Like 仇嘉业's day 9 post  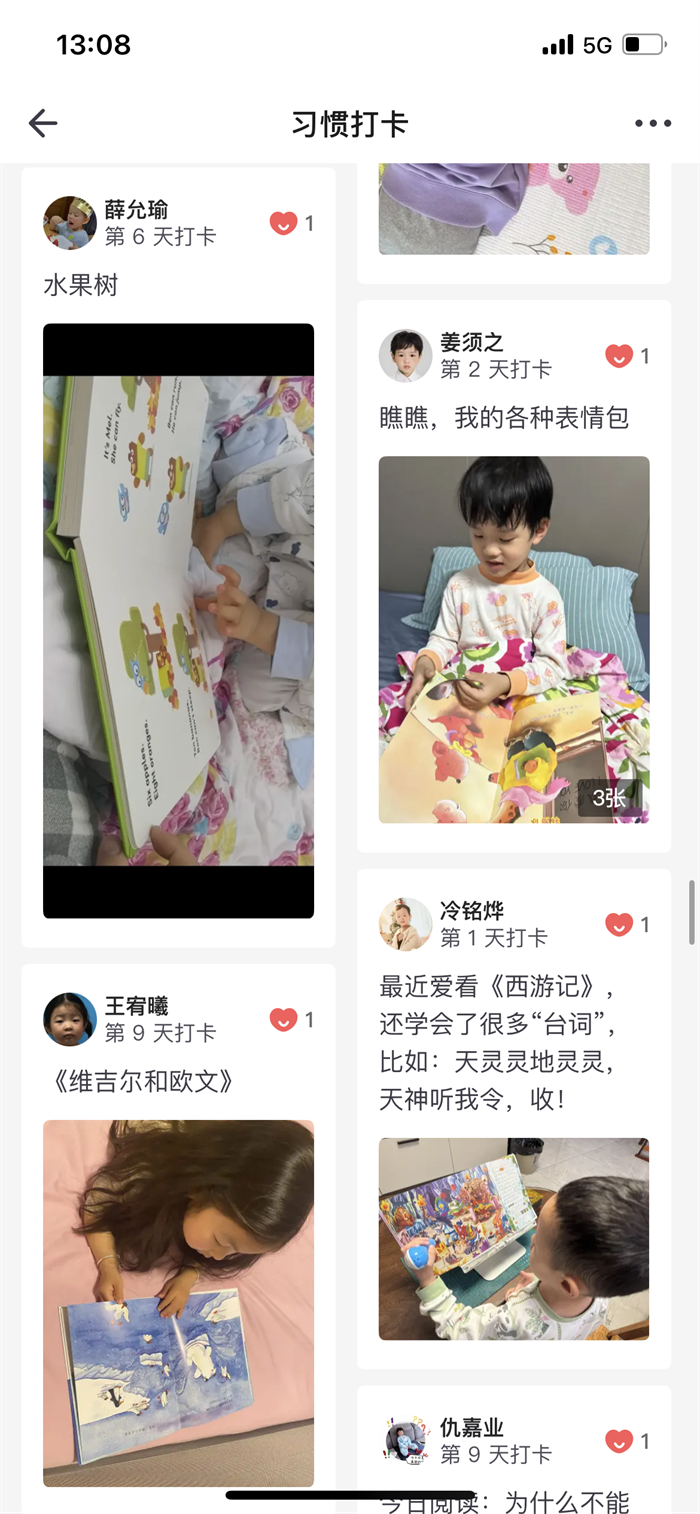619,1440
